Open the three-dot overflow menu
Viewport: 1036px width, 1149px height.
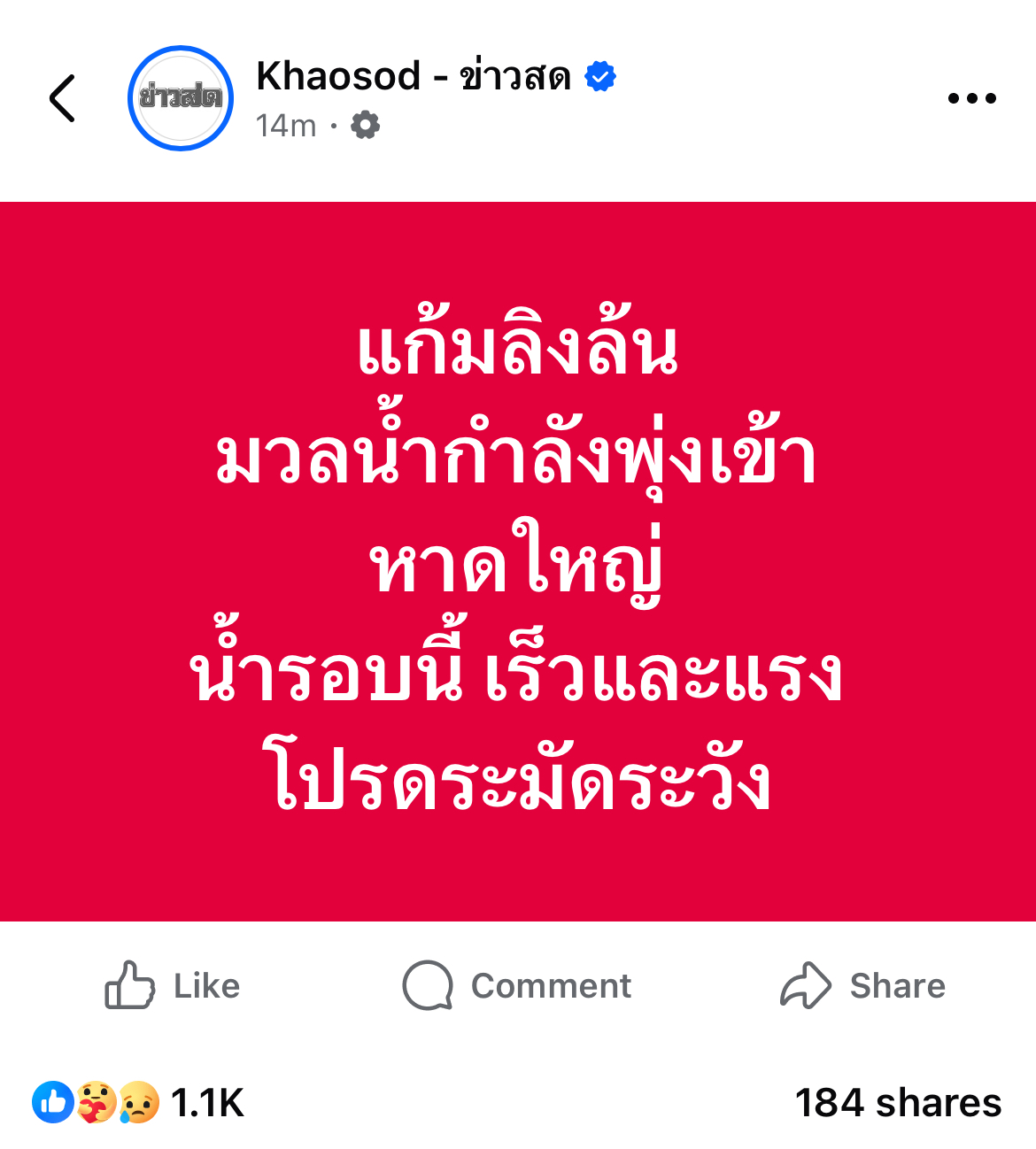(971, 97)
